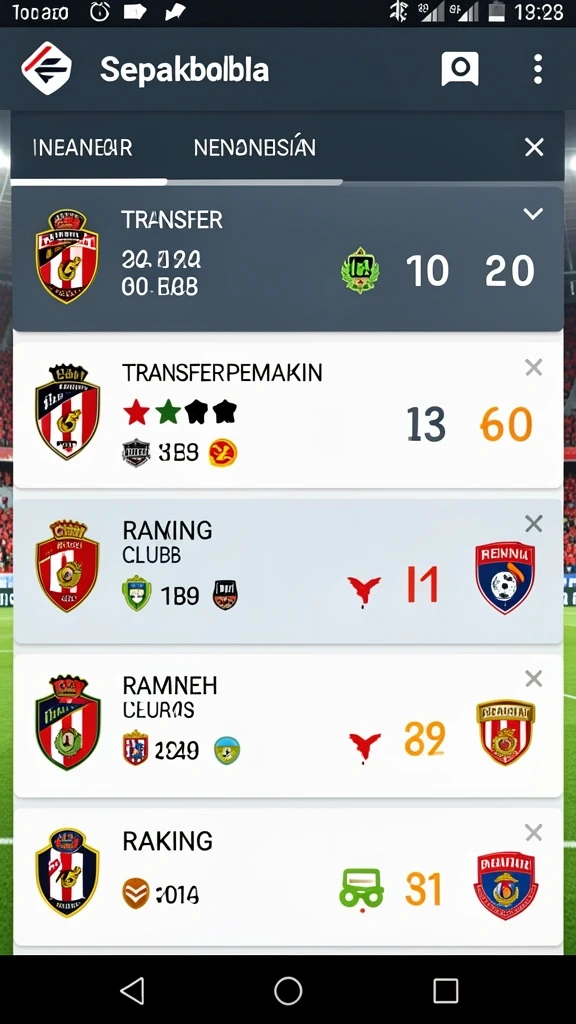Open the TRANSFER card with score 10 20
576x1024 pixels.
[288, 259]
